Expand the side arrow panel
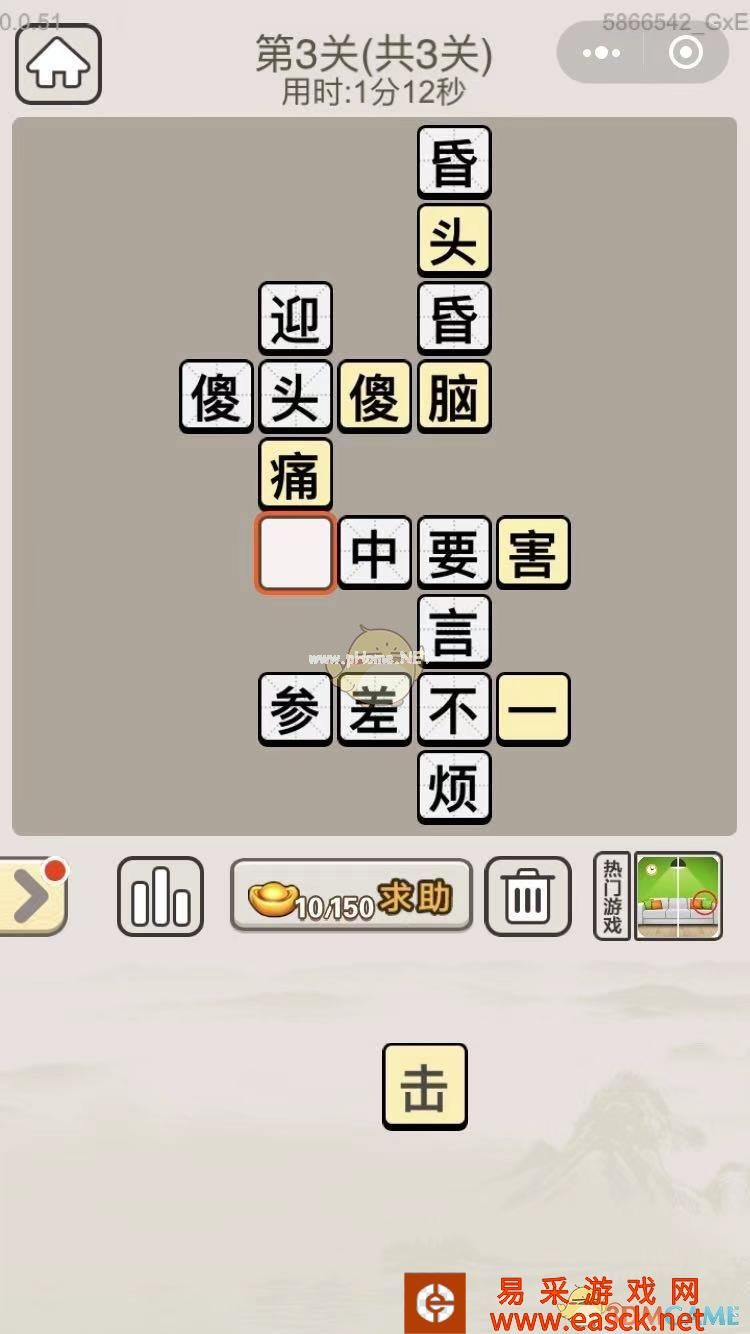Image resolution: width=750 pixels, height=1334 pixels. [32, 896]
